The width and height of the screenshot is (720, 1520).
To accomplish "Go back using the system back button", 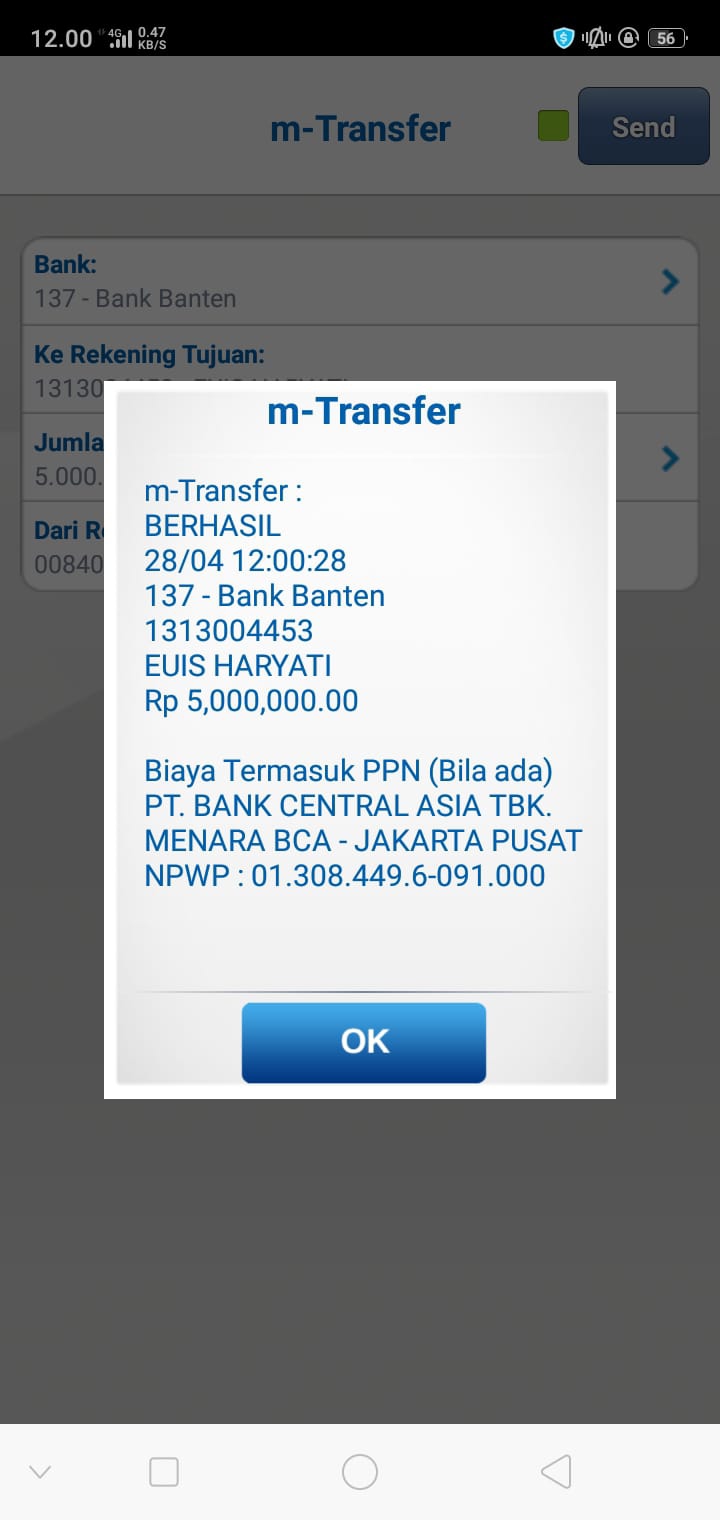I will 555,1471.
